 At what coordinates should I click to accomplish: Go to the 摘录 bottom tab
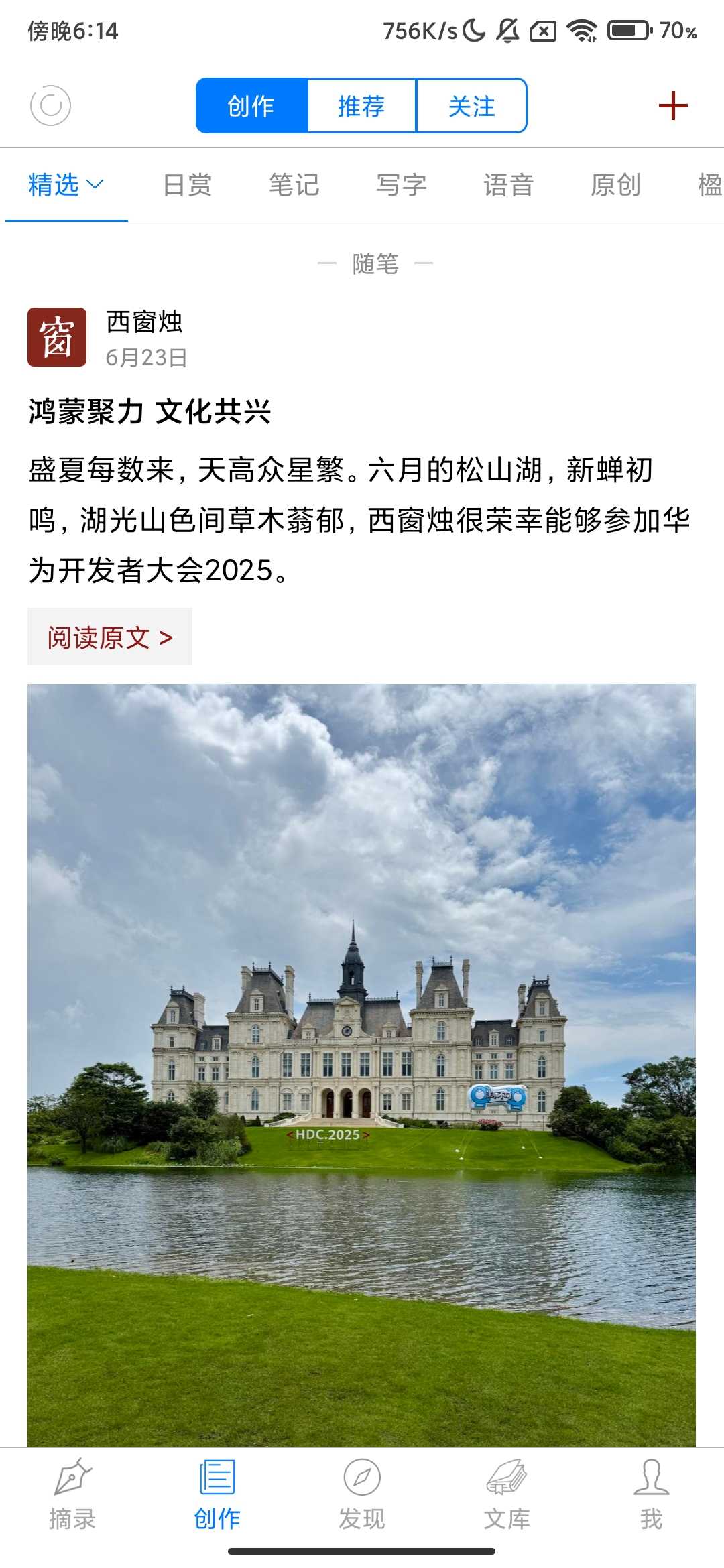(72, 1494)
